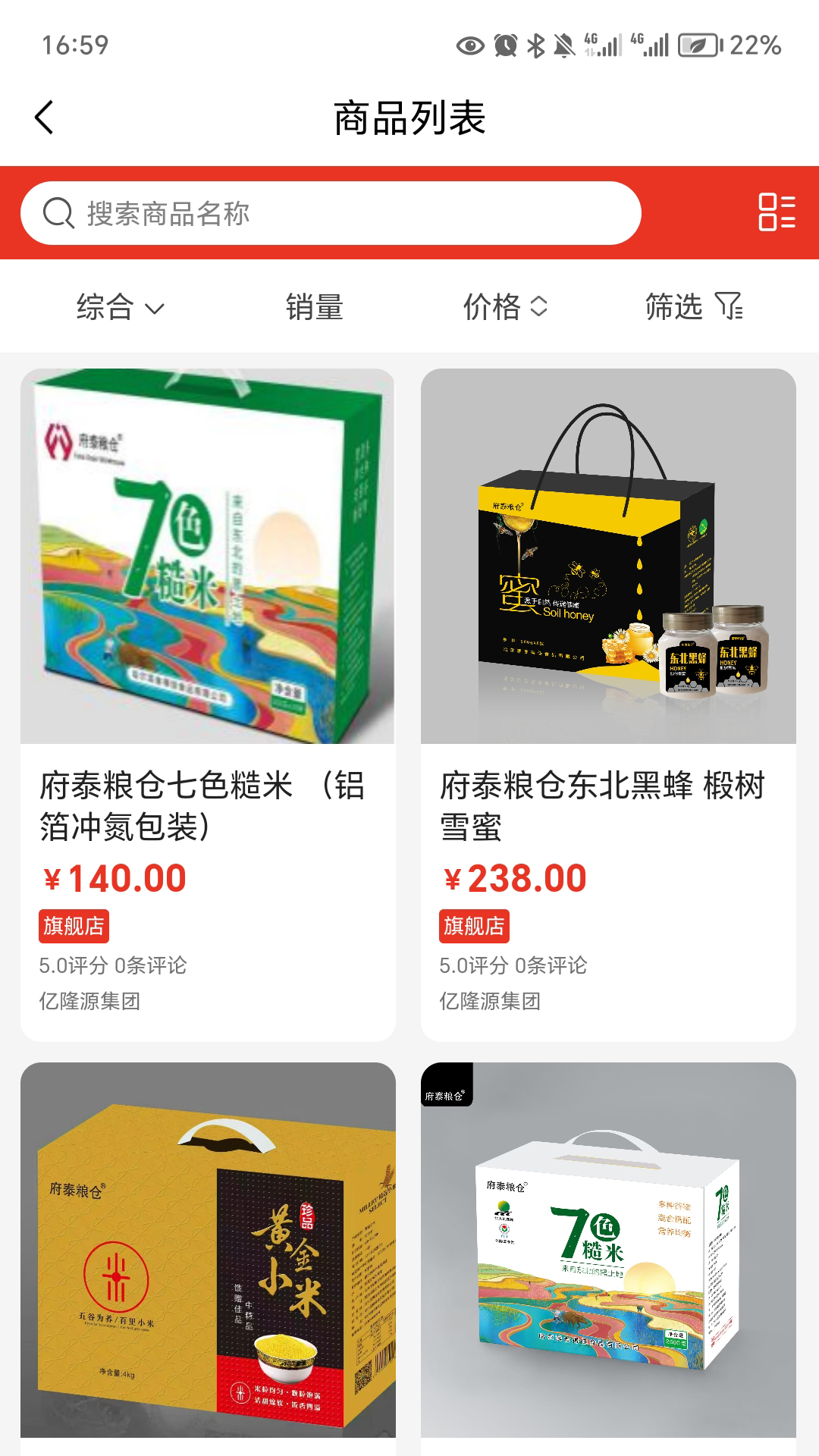Screen dimensions: 819x1456
Task: Sort products by 销量
Action: tap(315, 307)
